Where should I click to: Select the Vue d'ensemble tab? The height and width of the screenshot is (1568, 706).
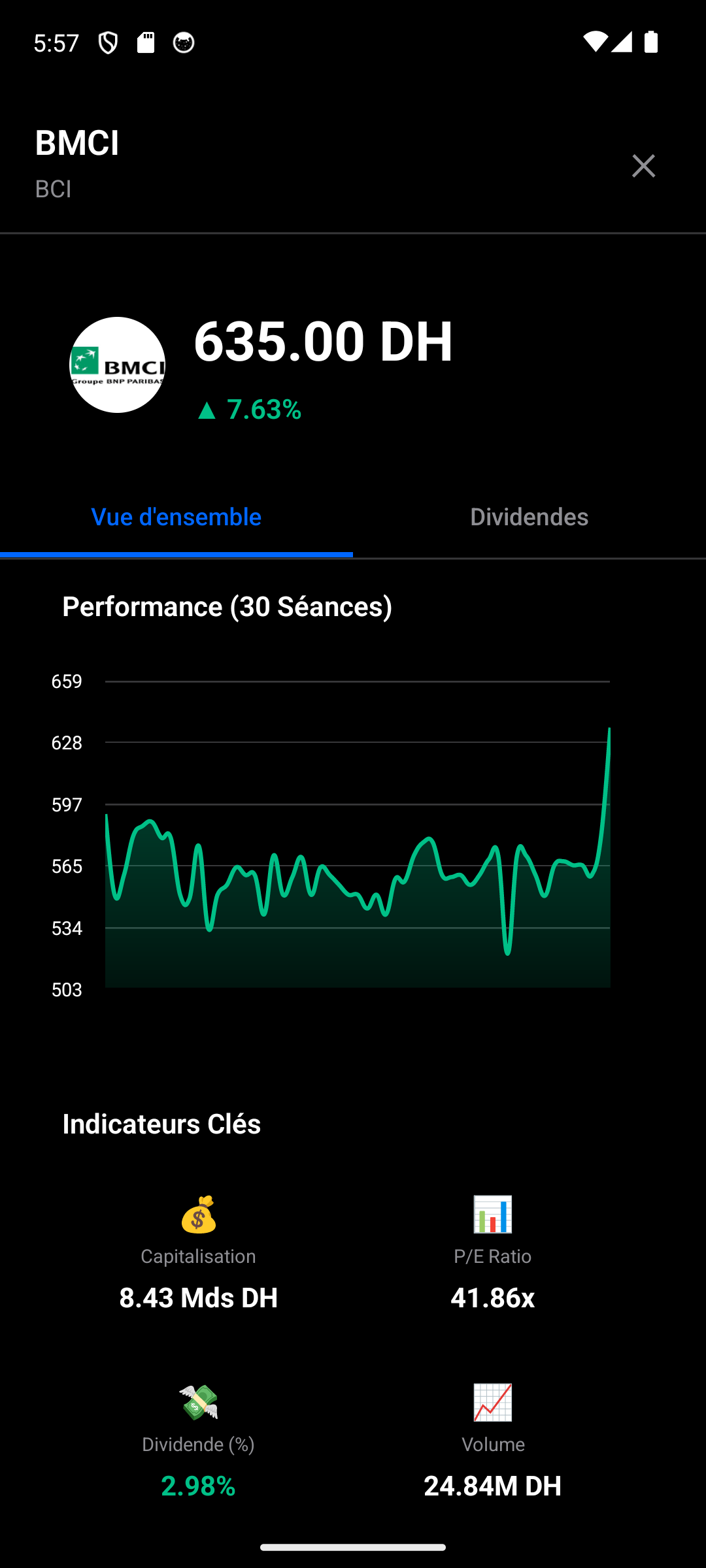pos(176,517)
